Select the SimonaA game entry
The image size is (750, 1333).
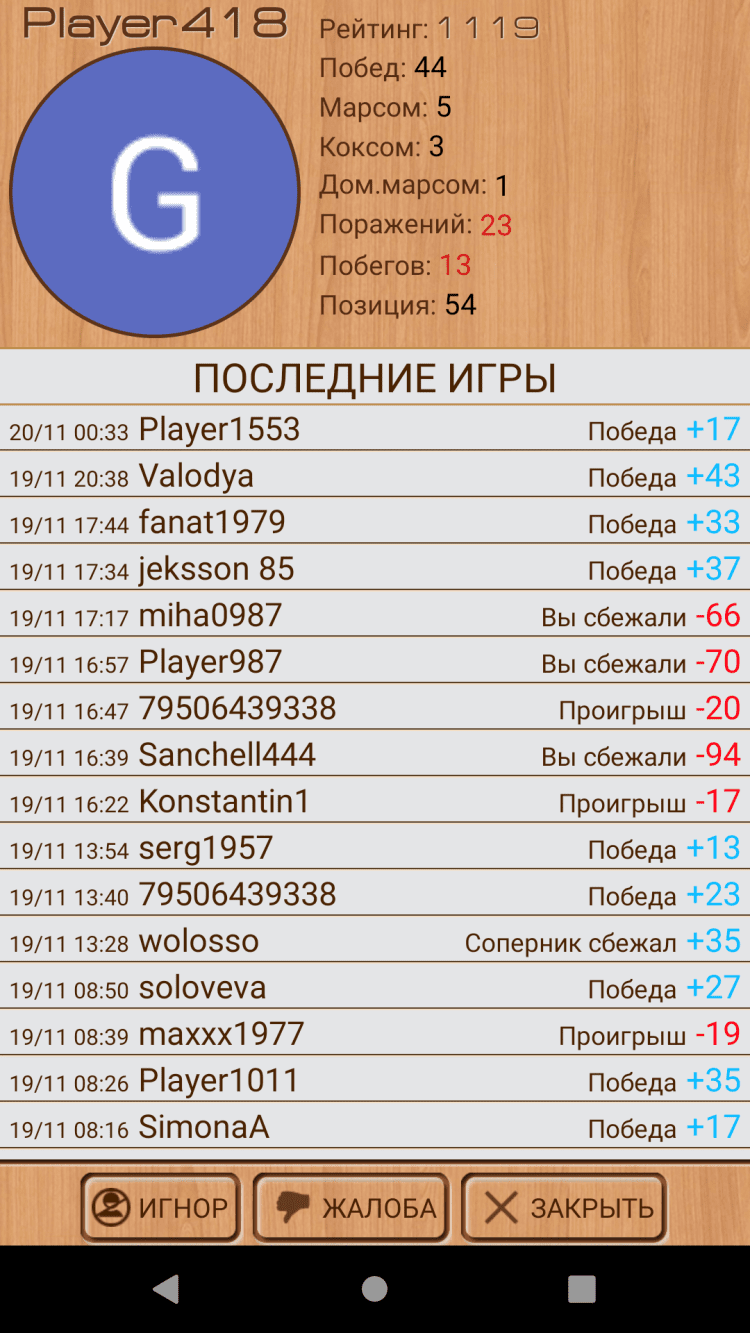tap(374, 1127)
